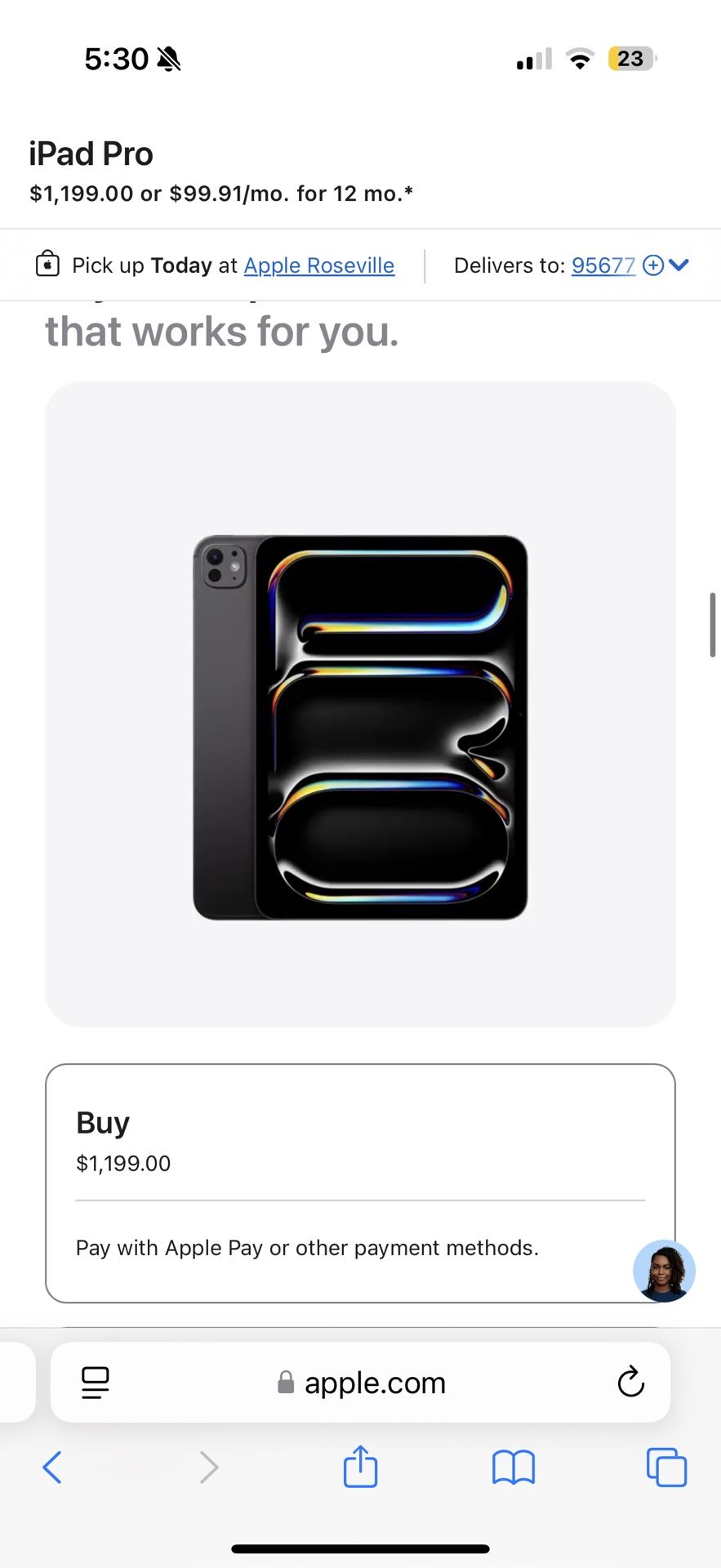Screen dimensions: 721x1568
Task: Reload the current page
Action: click(630, 1383)
